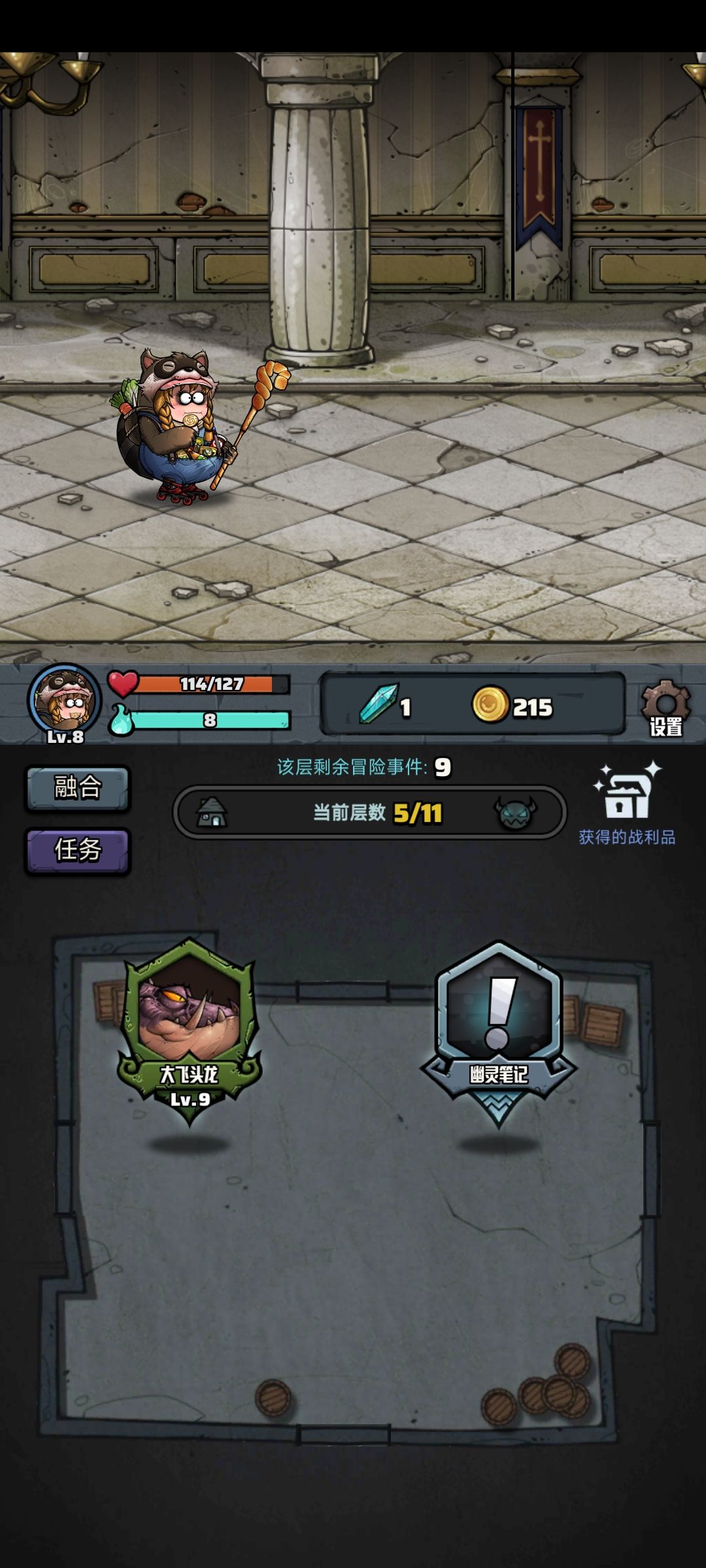View 获得的战利品 loot chest
Screen dimensions: 706x1568
click(x=627, y=804)
